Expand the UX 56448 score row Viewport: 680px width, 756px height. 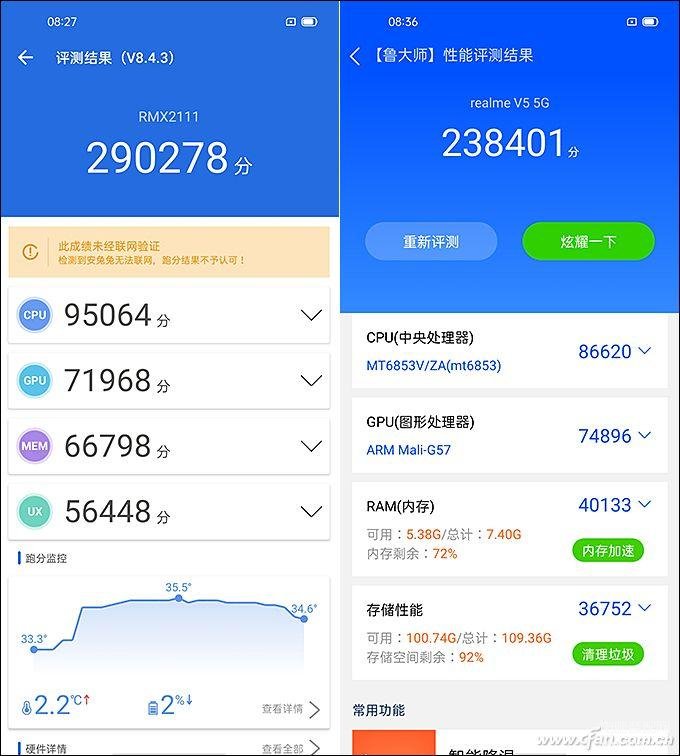point(311,512)
